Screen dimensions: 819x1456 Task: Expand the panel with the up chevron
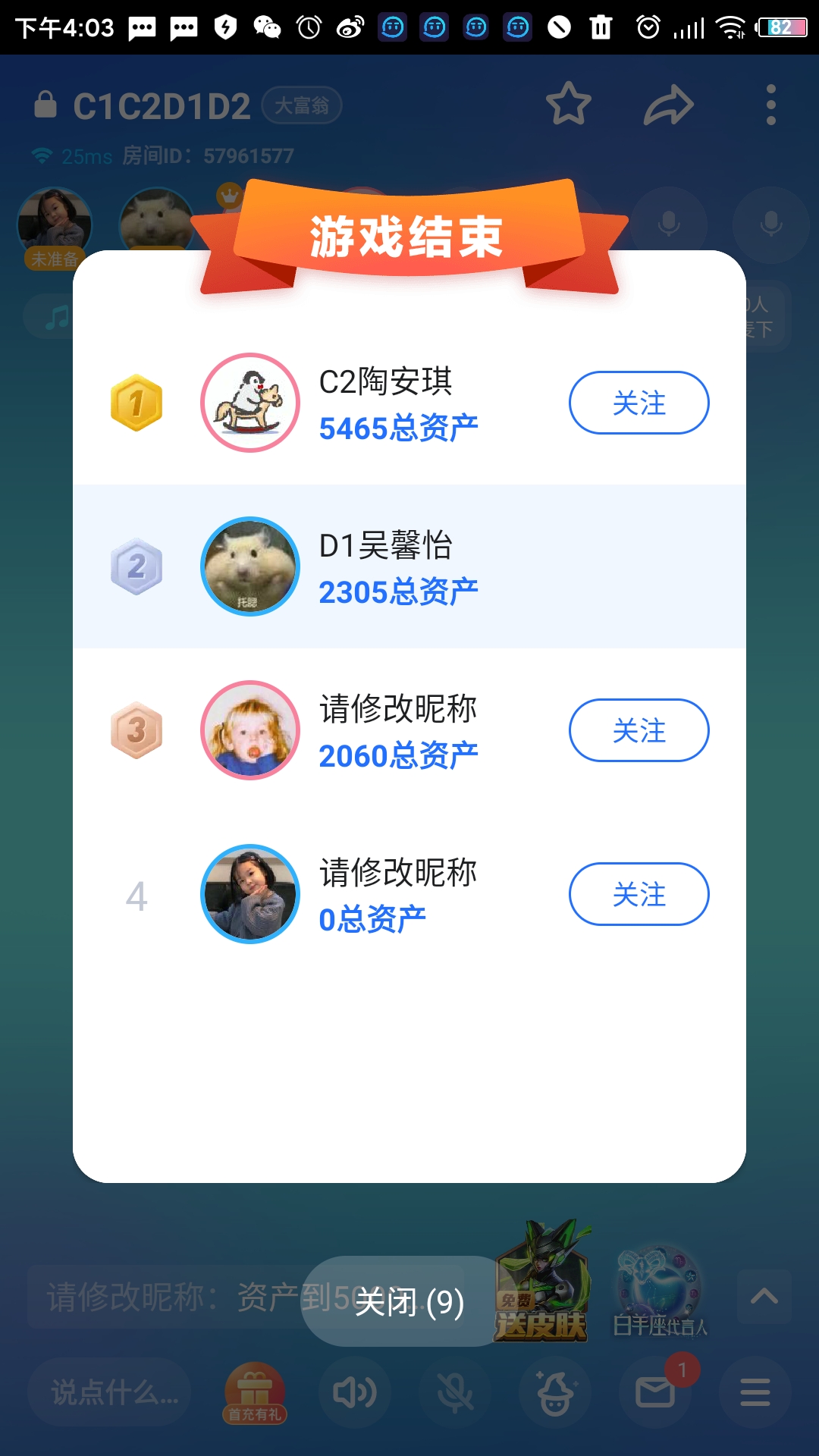[x=764, y=1297]
